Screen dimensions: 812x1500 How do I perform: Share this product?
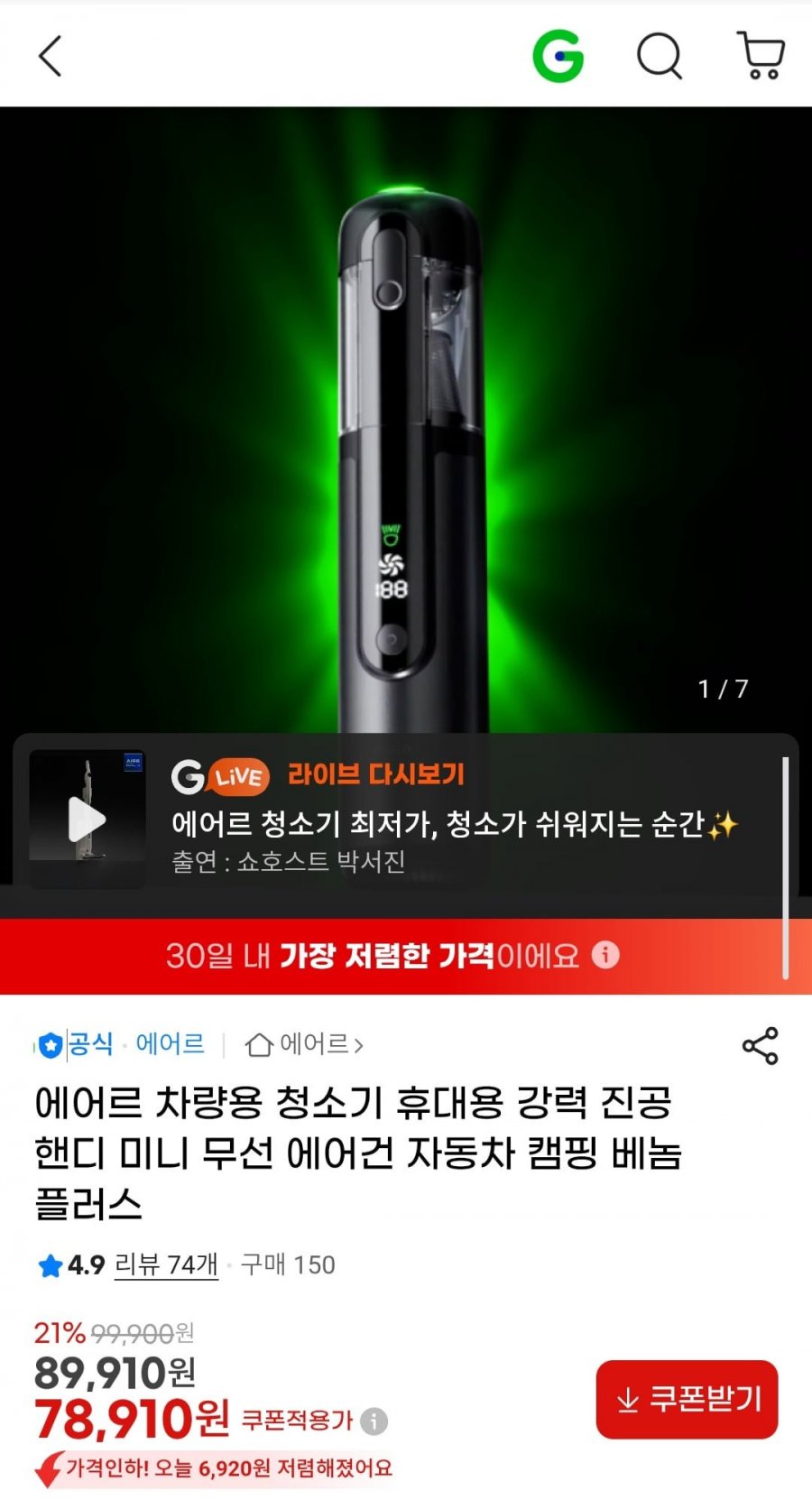point(760,1046)
